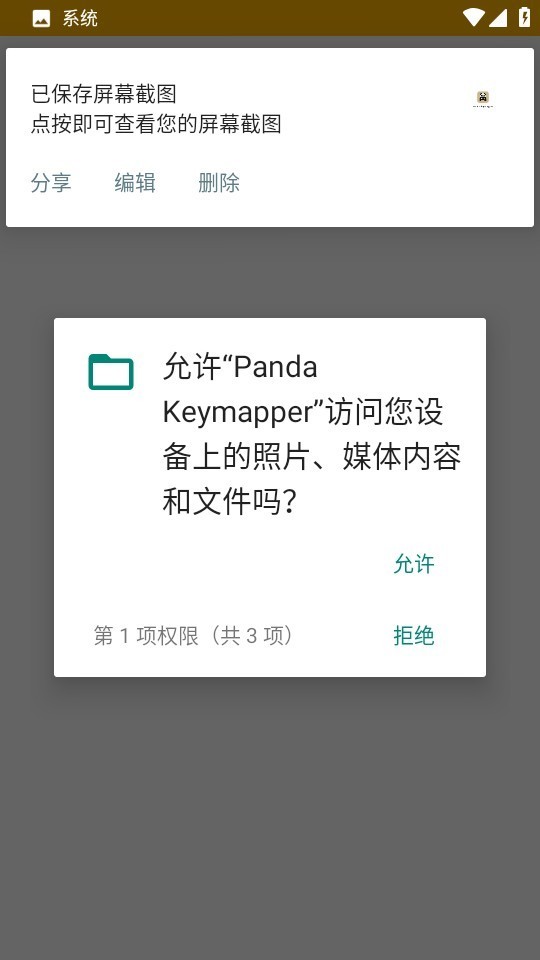Viewport: 540px width, 960px height.
Task: Edit the saved screenshot
Action: tap(135, 182)
